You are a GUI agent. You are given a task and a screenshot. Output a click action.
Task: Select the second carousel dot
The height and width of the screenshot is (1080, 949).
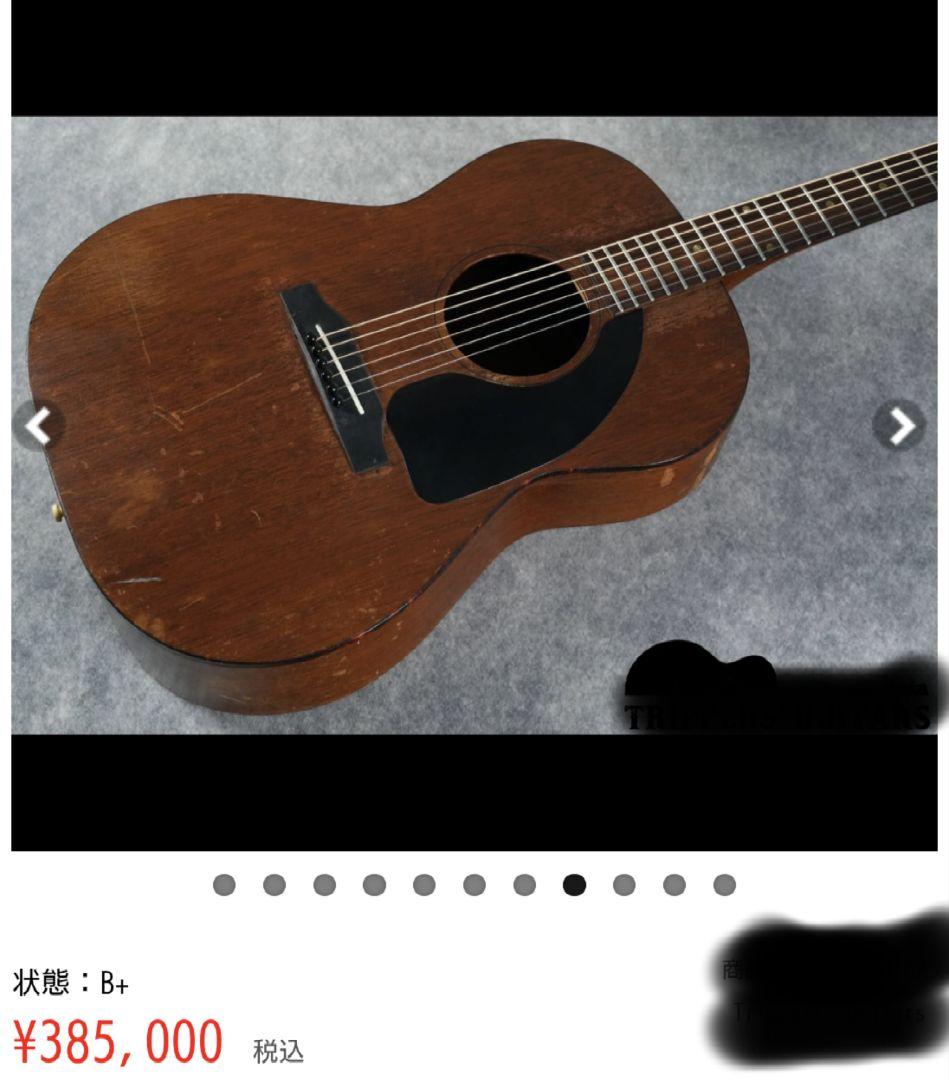point(272,884)
